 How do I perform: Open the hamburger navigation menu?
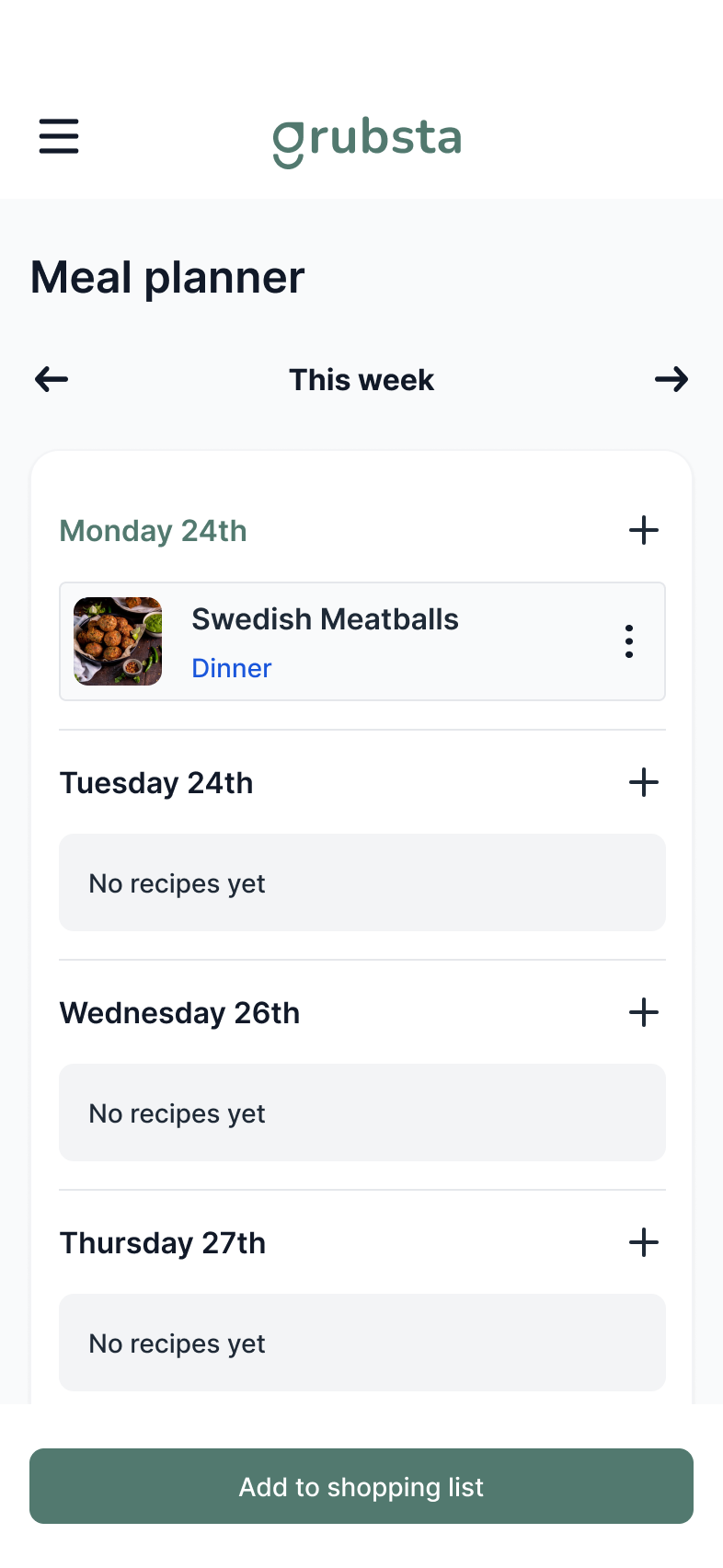point(59,136)
